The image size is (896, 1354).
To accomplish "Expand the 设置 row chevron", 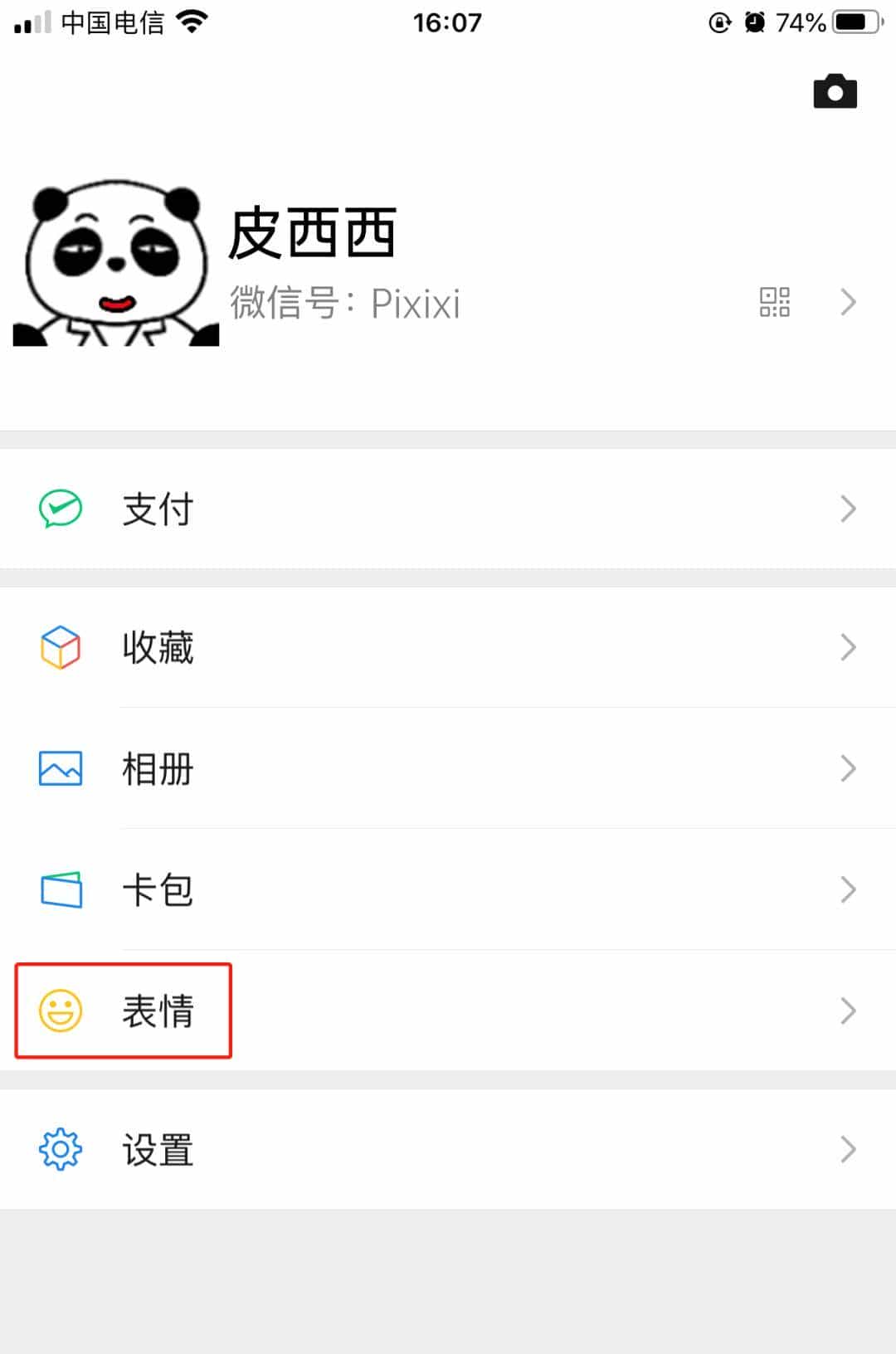I will (x=848, y=1149).
